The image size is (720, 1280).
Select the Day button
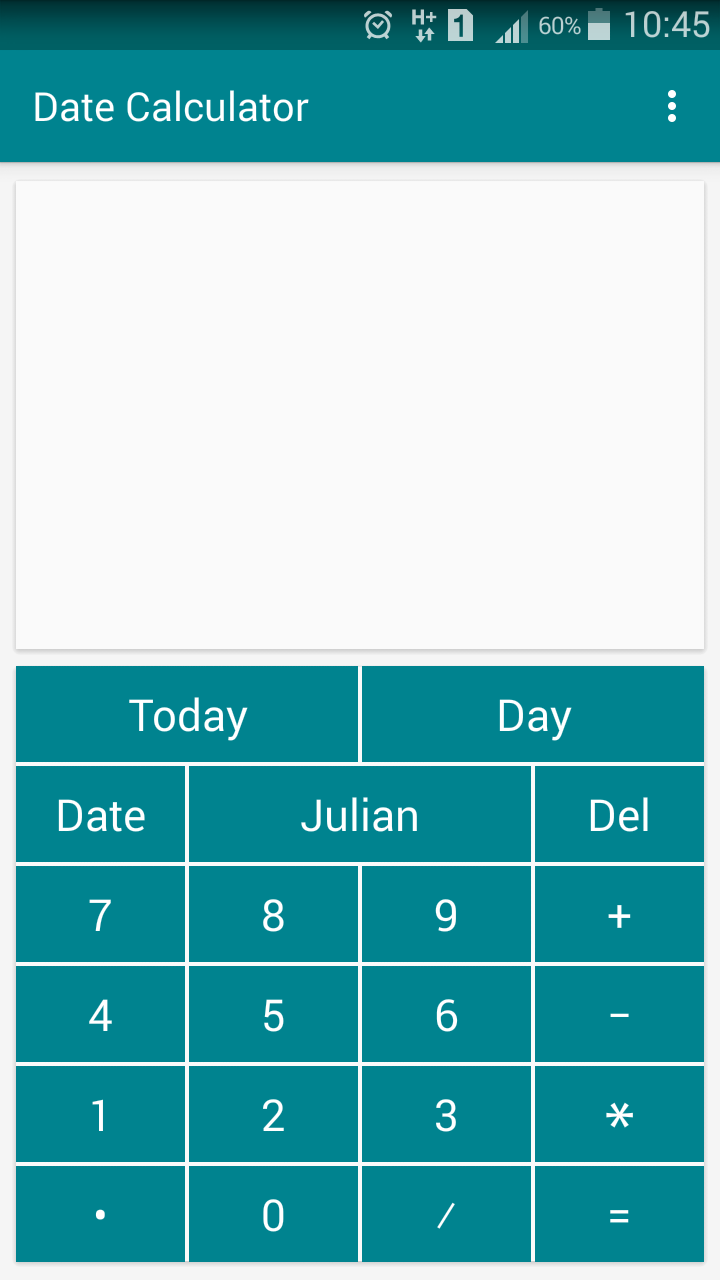533,715
